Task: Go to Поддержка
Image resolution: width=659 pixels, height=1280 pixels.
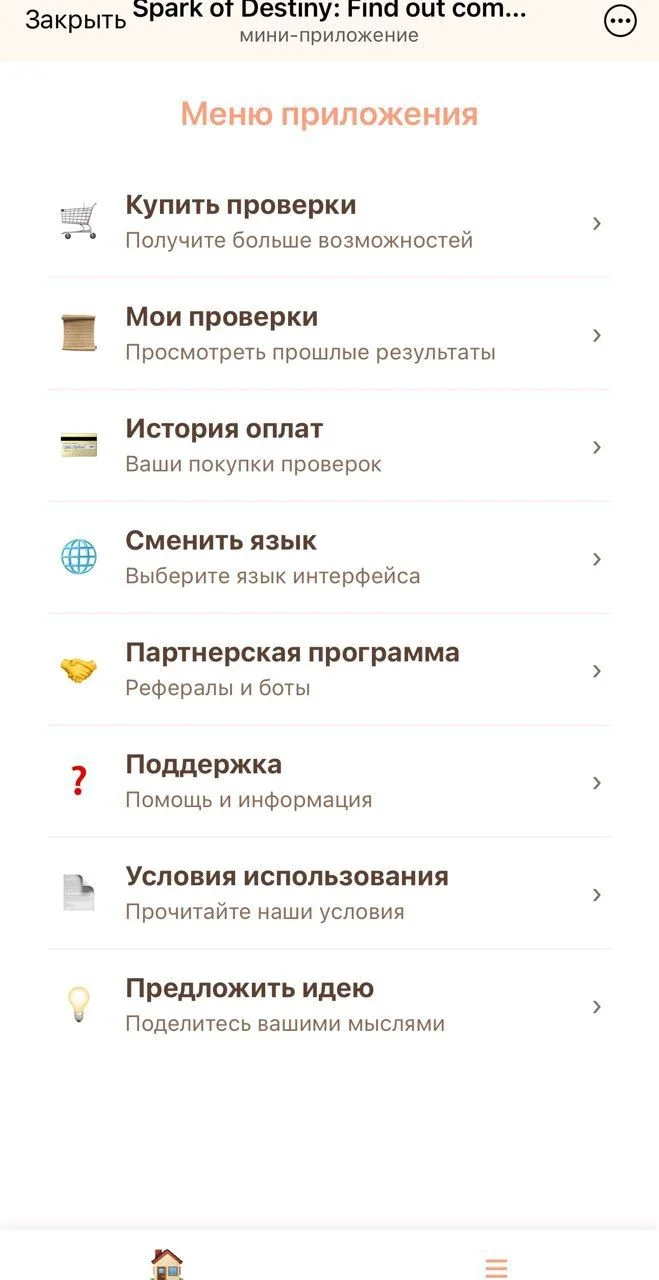Action: pyautogui.click(x=330, y=782)
